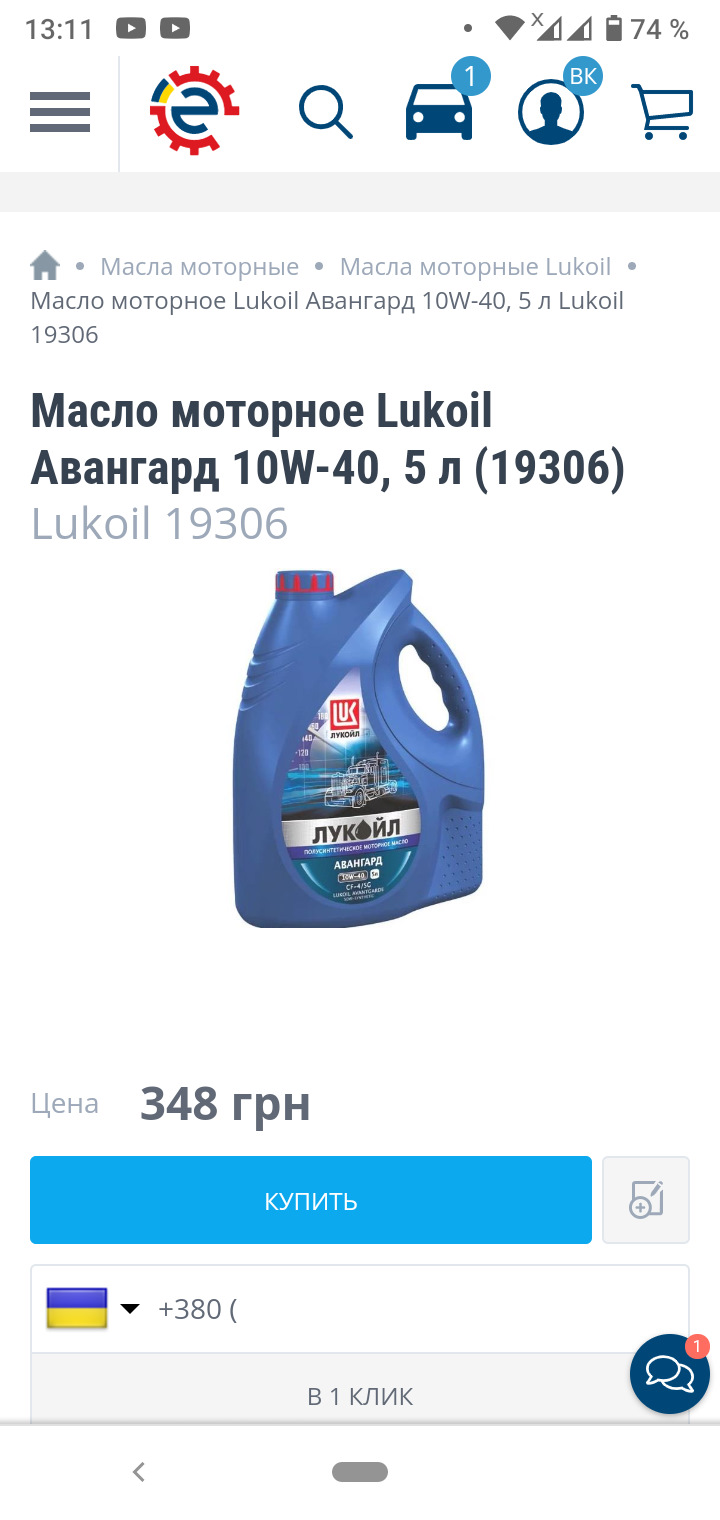Open the user account profile
720x1520 pixels.
tap(550, 112)
